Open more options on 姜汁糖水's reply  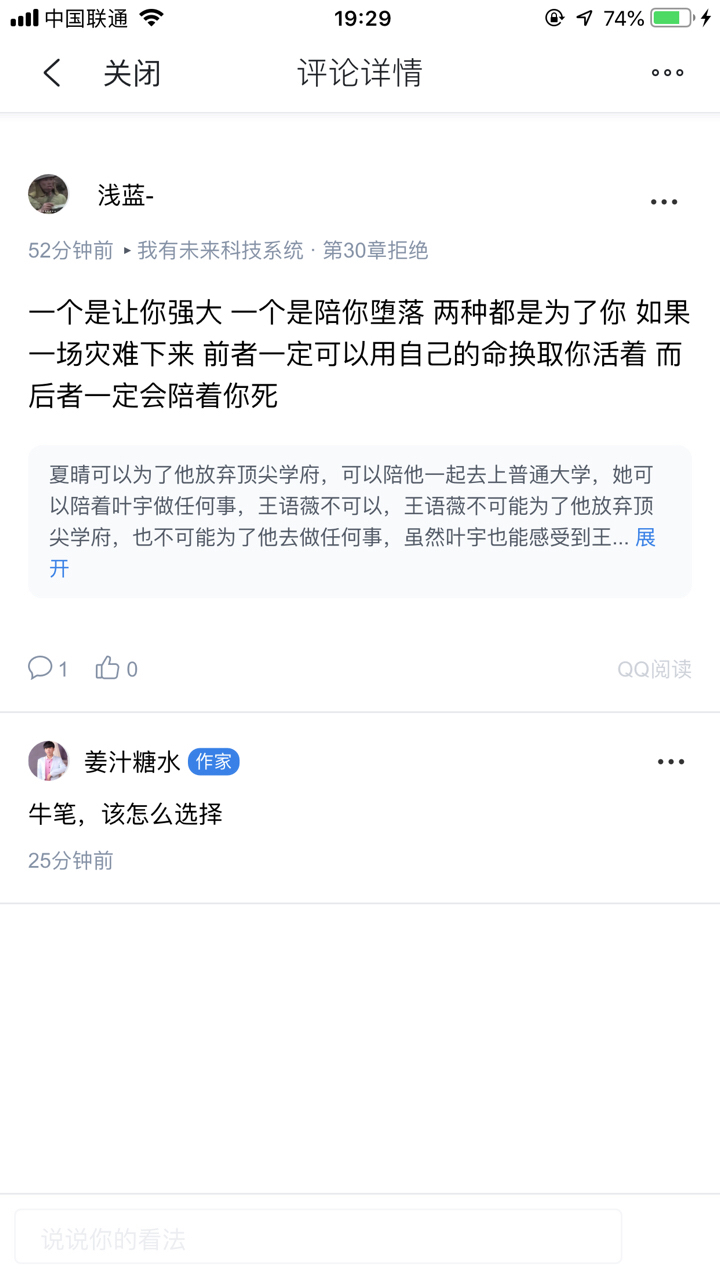click(670, 762)
